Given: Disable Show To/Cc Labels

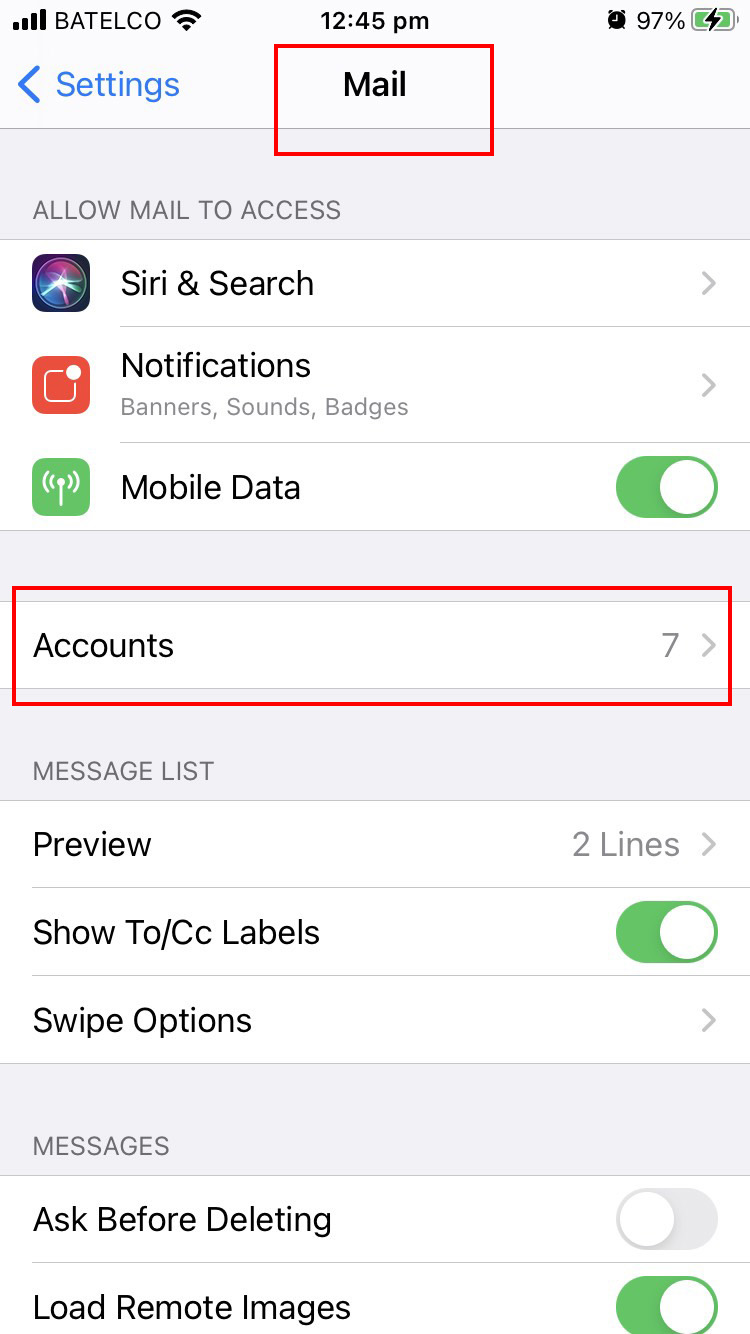Looking at the screenshot, I should [x=666, y=932].
